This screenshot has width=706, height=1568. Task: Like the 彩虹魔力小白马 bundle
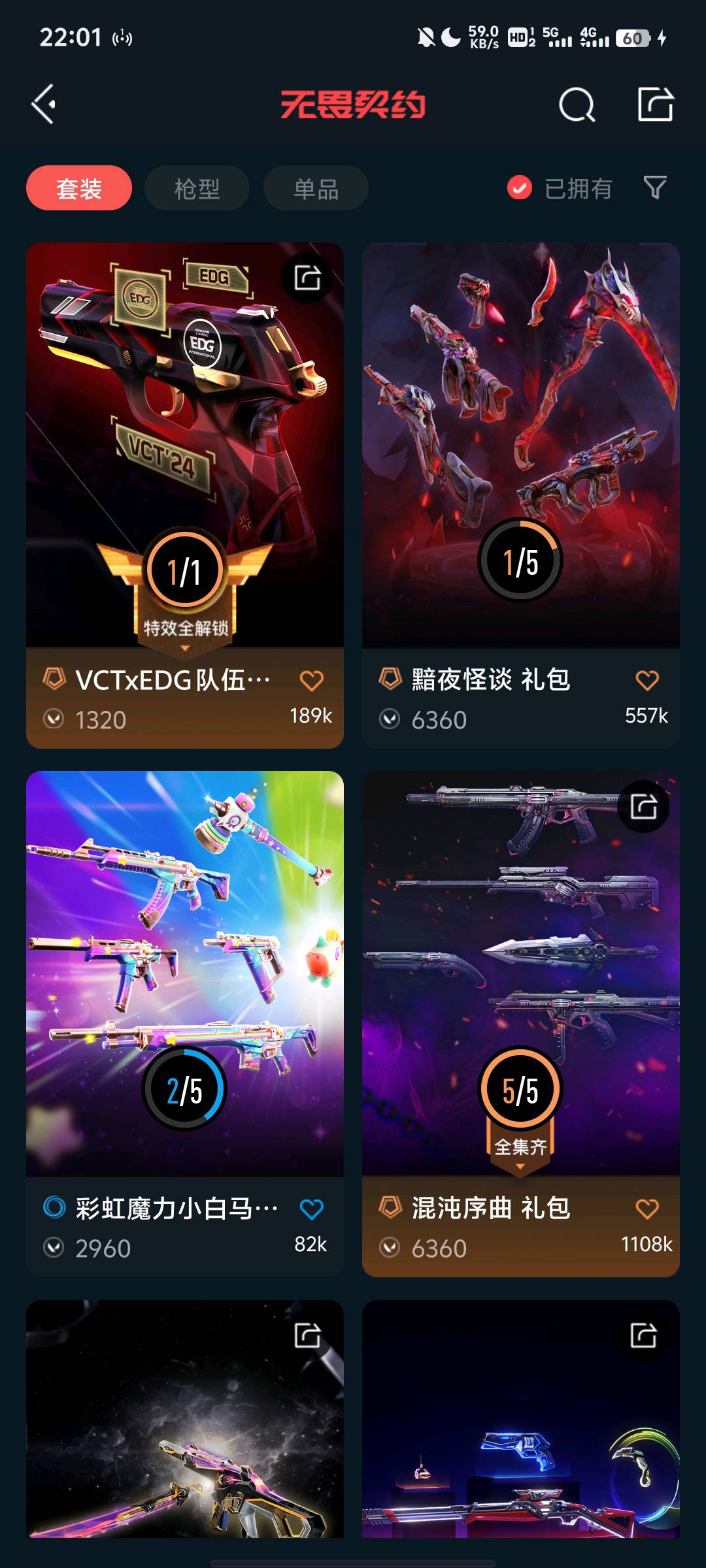click(311, 1209)
